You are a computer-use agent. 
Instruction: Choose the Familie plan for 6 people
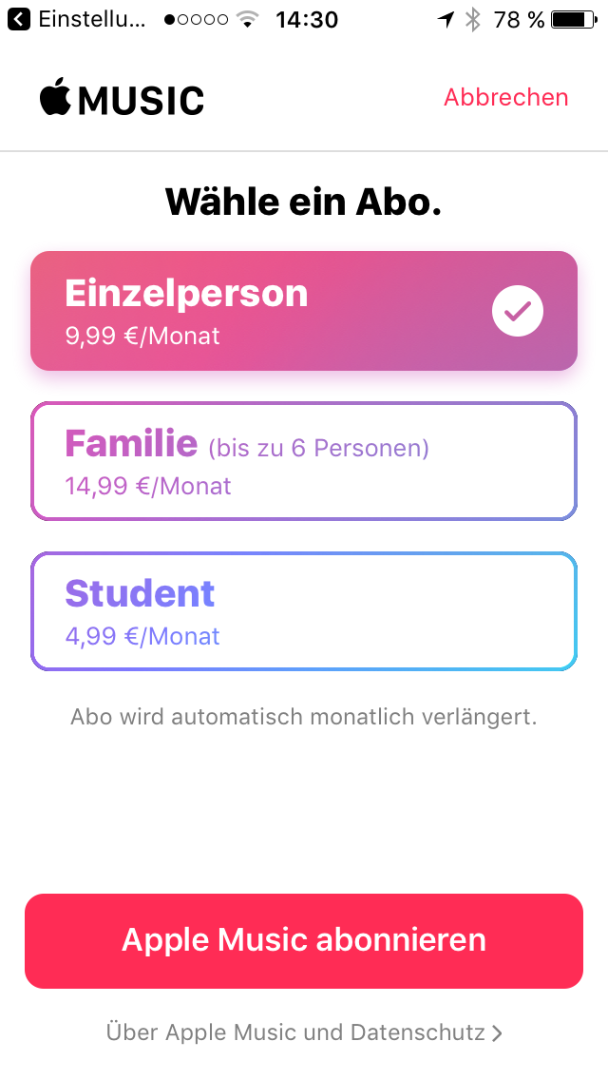[x=304, y=461]
